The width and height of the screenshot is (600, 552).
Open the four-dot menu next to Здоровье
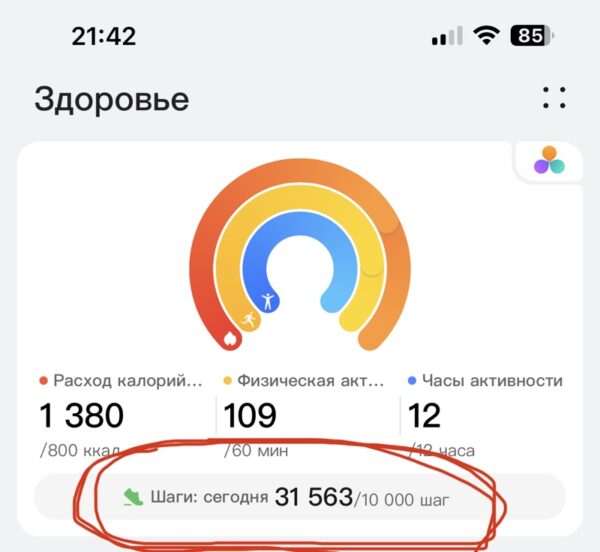point(554,98)
